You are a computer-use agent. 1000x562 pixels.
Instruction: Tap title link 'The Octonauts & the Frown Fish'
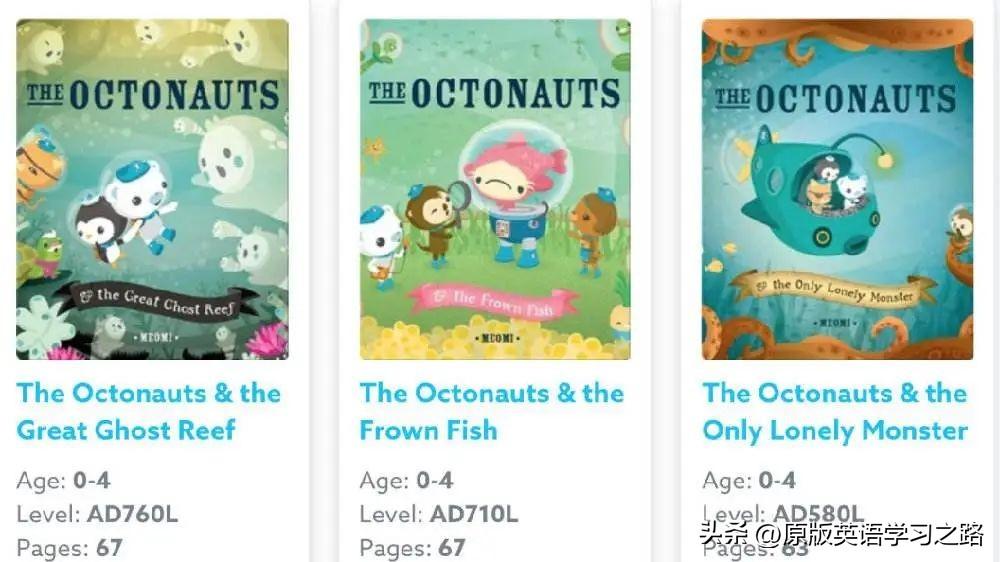coord(491,411)
